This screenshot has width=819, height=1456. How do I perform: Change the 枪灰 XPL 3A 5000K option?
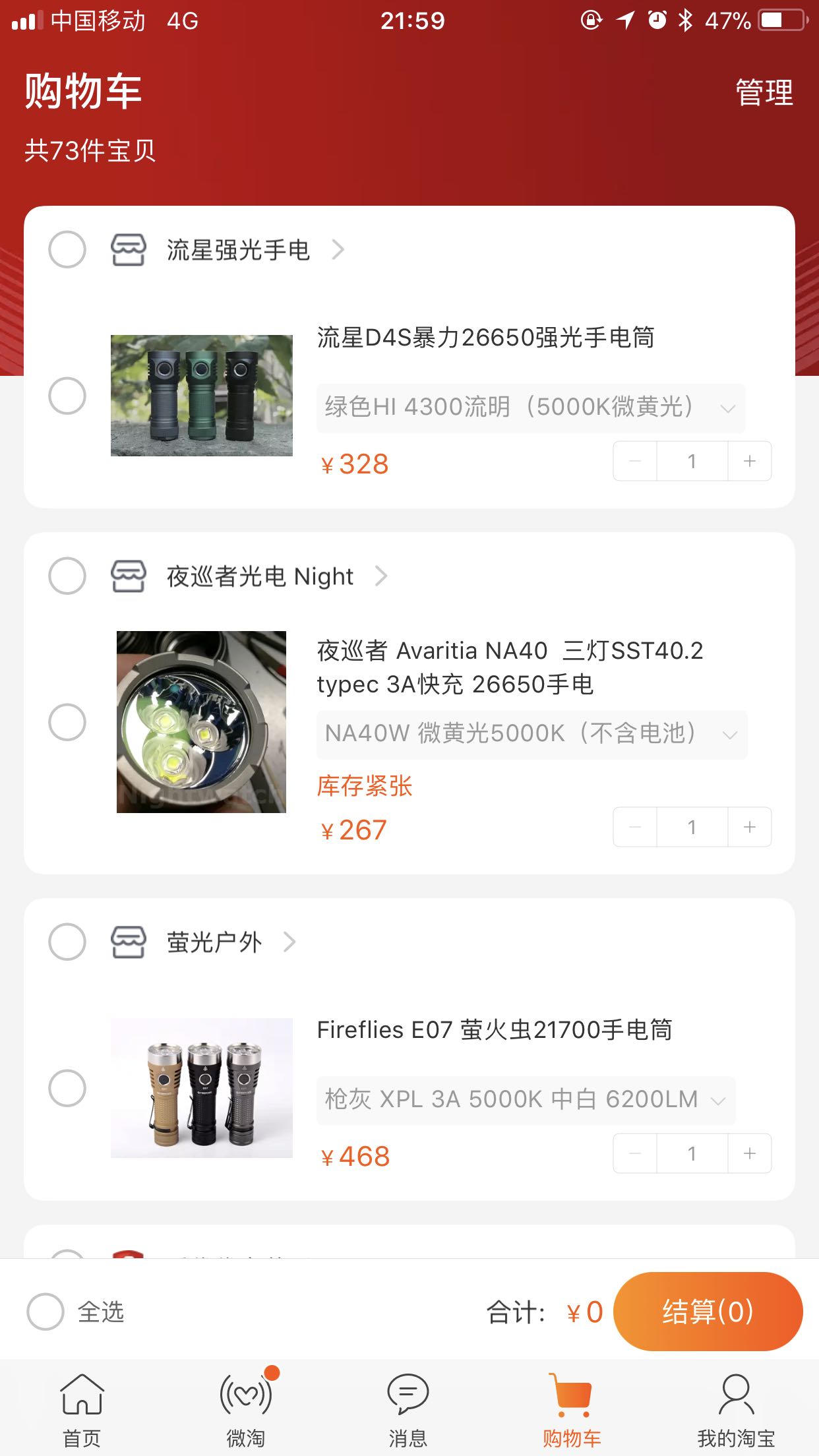coord(525,1100)
